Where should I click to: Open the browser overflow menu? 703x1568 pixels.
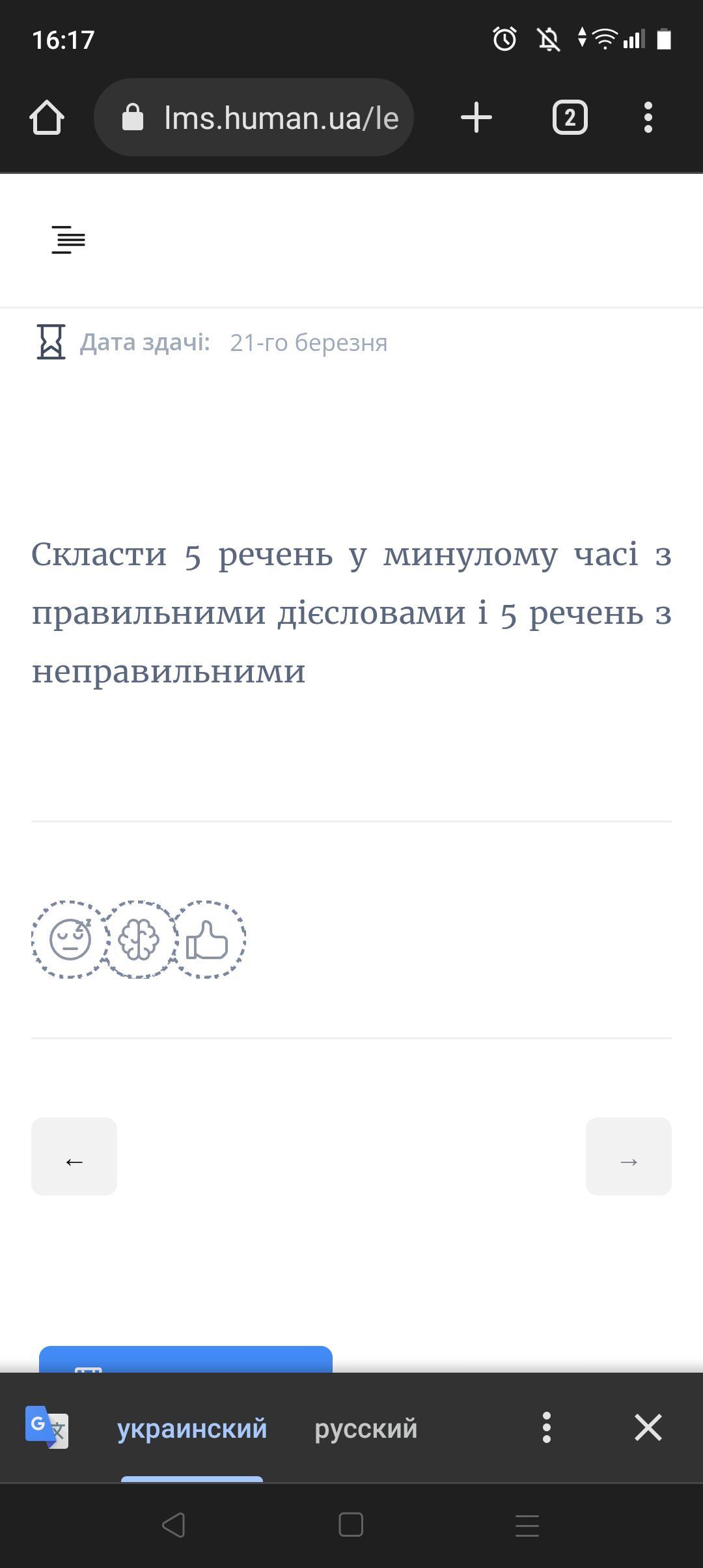pos(648,118)
